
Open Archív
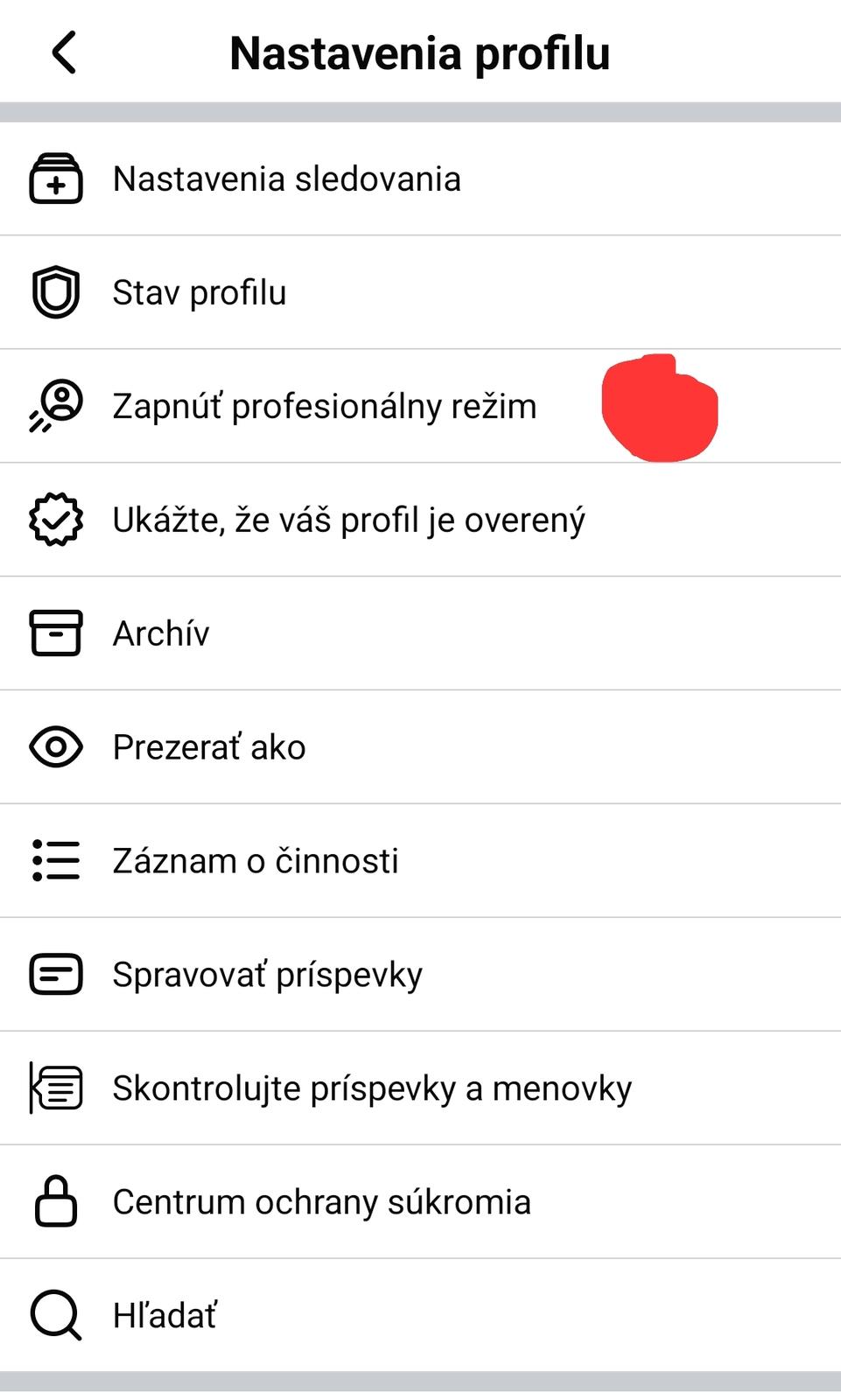[161, 634]
